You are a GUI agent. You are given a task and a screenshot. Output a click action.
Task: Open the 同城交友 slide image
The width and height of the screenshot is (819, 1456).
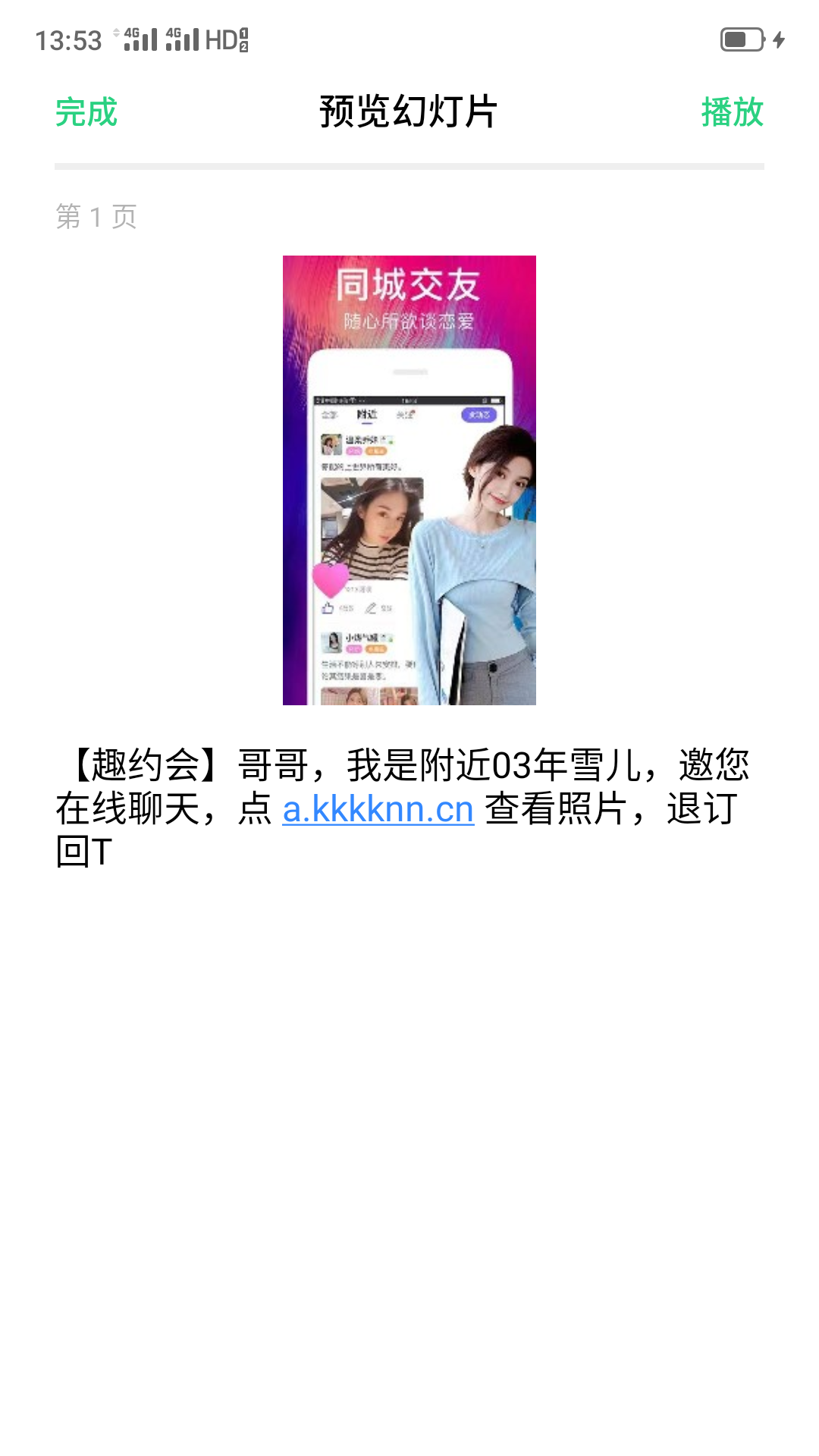[x=409, y=480]
